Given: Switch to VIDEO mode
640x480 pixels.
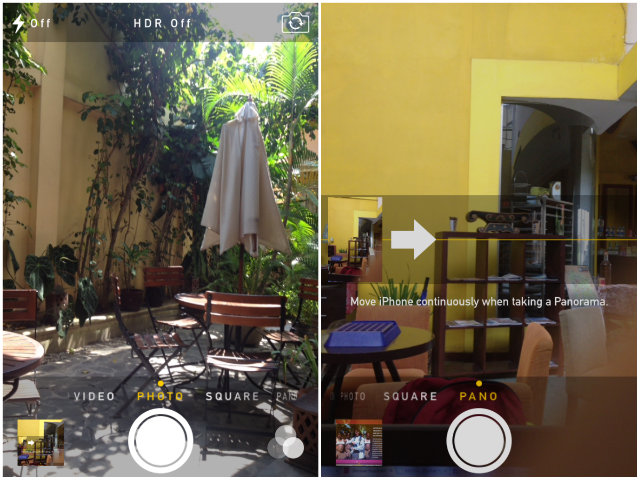Looking at the screenshot, I should (x=94, y=396).
